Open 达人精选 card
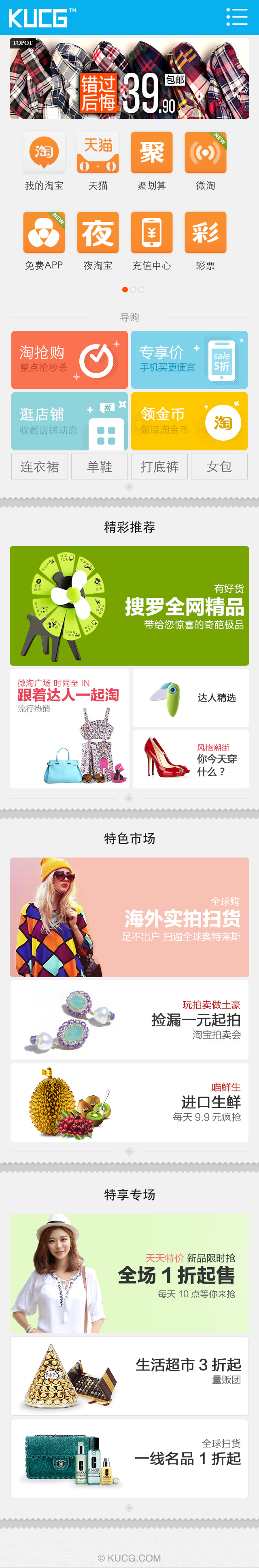This screenshot has height=1568, width=259. pyautogui.click(x=191, y=698)
